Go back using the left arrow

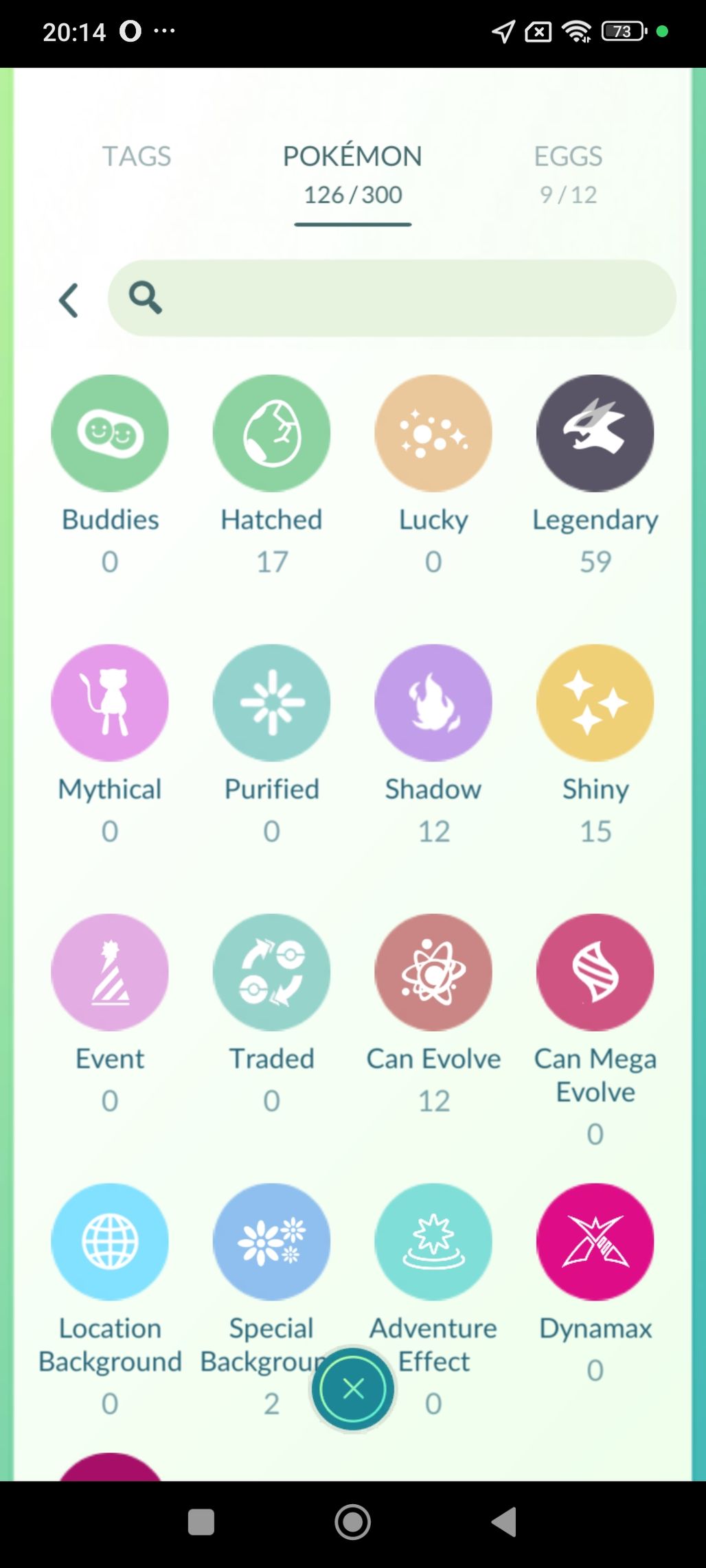point(69,300)
